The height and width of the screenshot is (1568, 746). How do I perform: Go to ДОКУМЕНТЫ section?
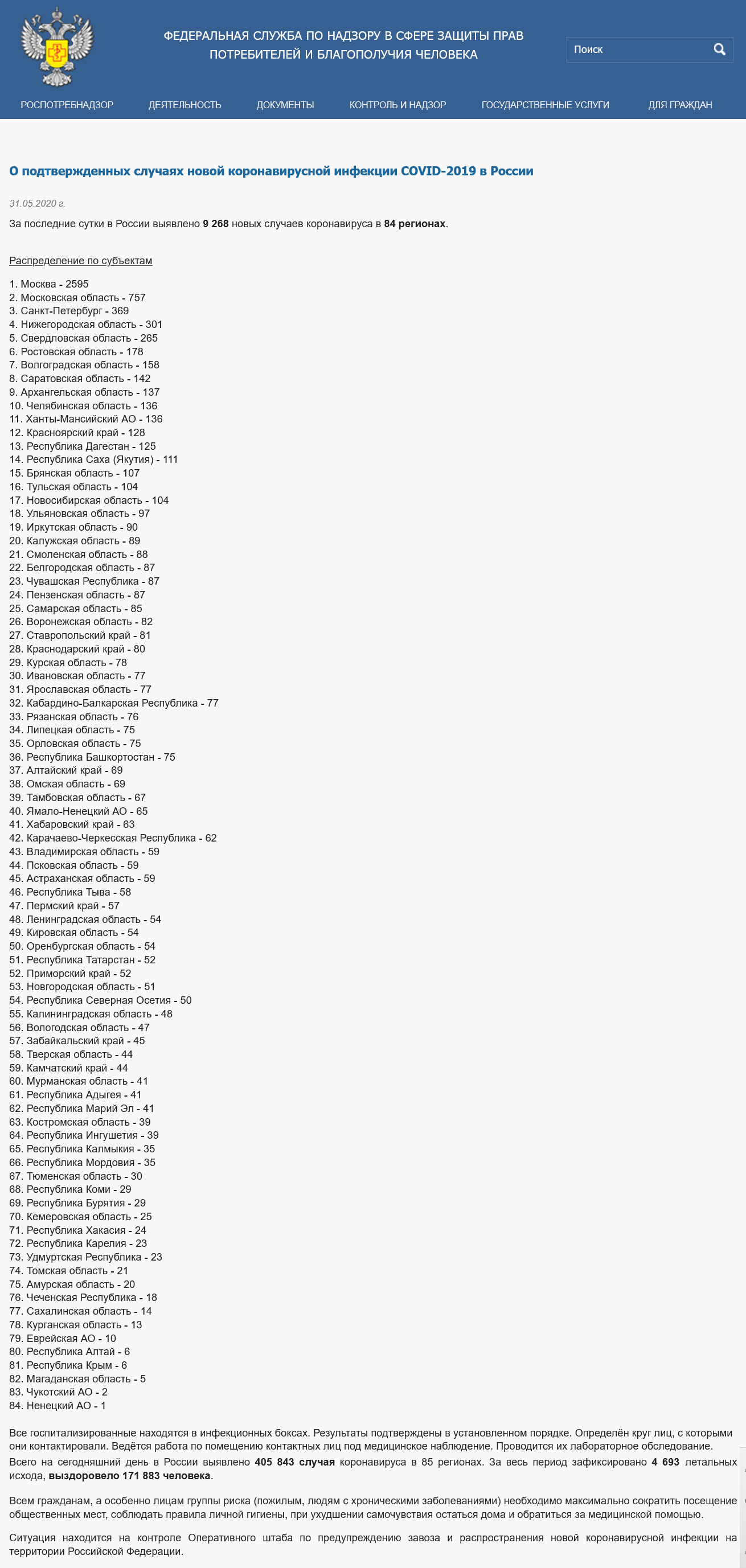tap(285, 105)
